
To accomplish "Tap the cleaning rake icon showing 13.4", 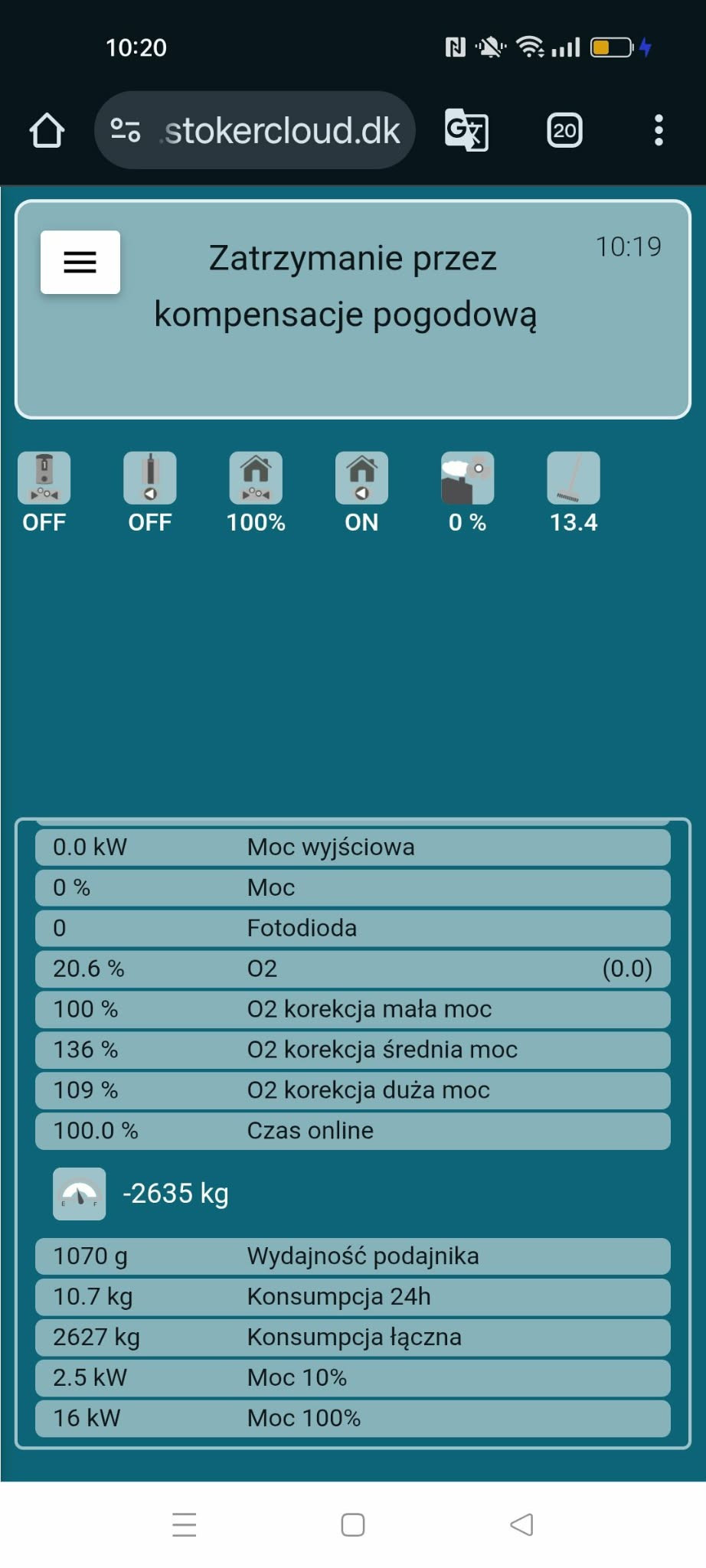I will pyautogui.click(x=573, y=478).
